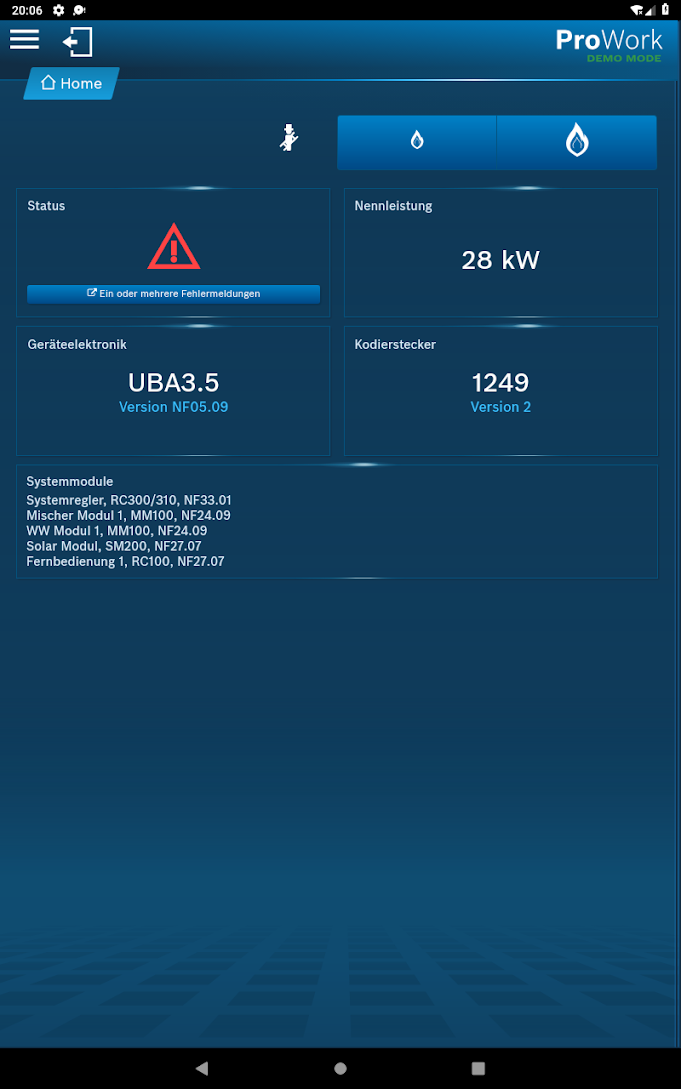Image resolution: width=681 pixels, height=1089 pixels.
Task: Select the large flame button
Action: click(x=577, y=142)
